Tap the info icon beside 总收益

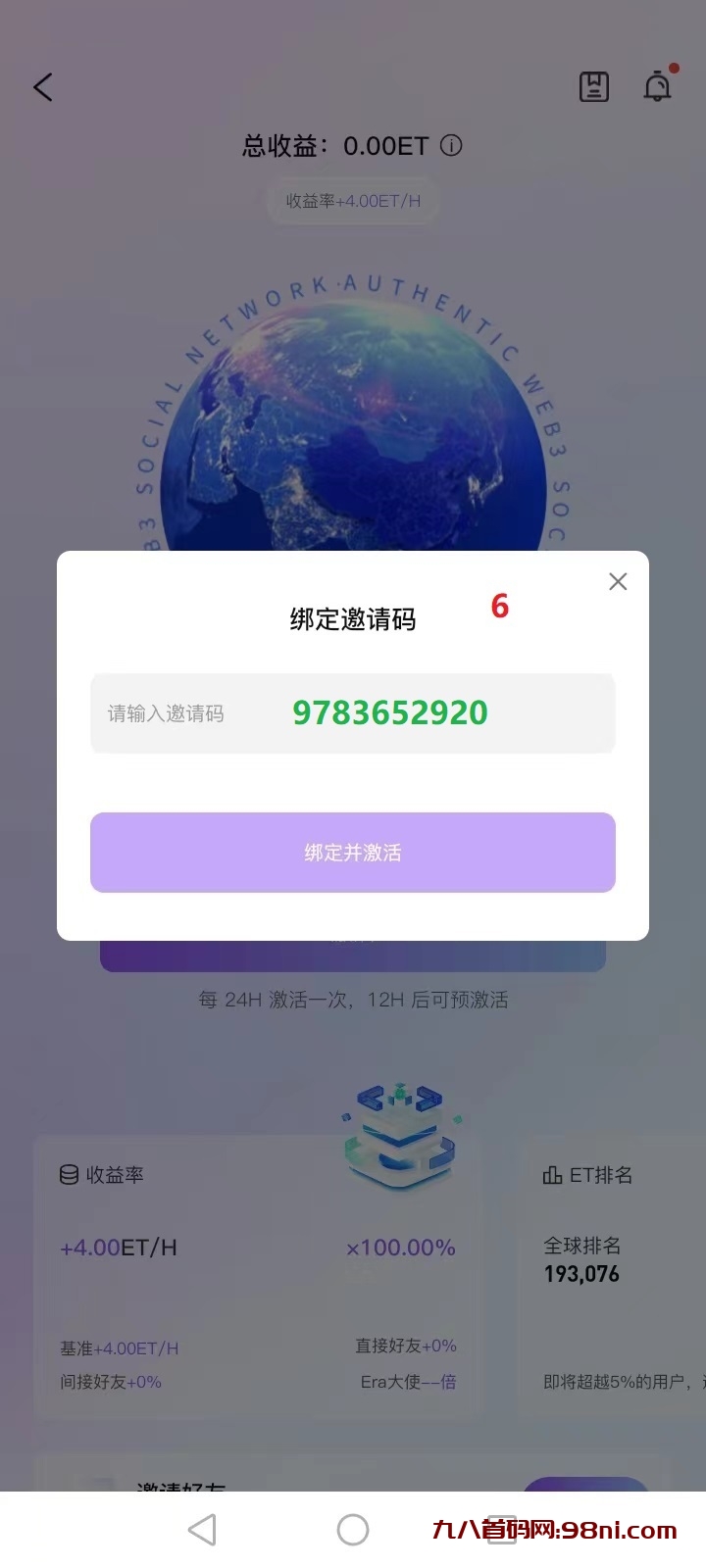coord(451,146)
